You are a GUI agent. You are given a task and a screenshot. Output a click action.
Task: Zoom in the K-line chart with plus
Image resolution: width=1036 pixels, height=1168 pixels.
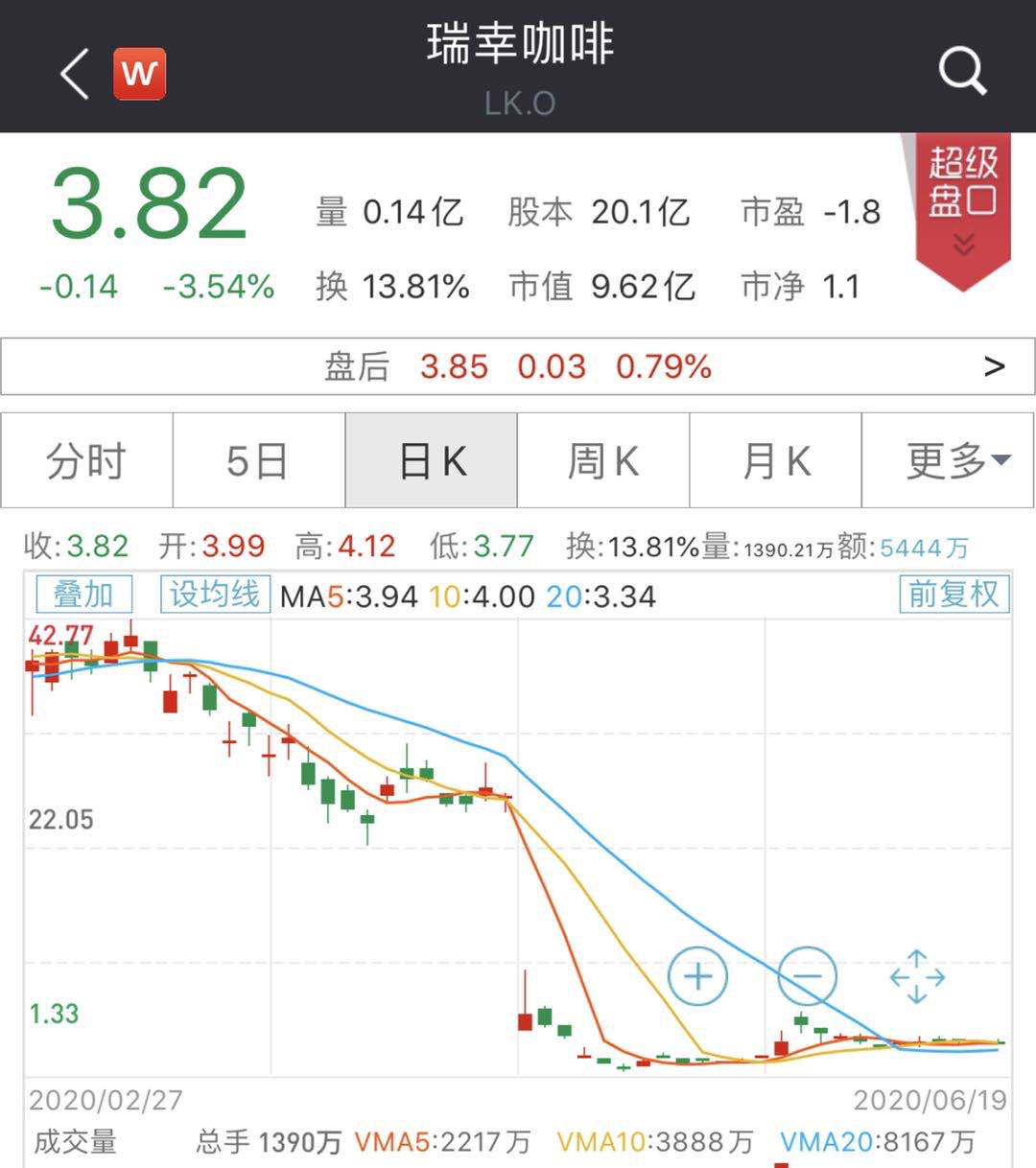pyautogui.click(x=697, y=976)
